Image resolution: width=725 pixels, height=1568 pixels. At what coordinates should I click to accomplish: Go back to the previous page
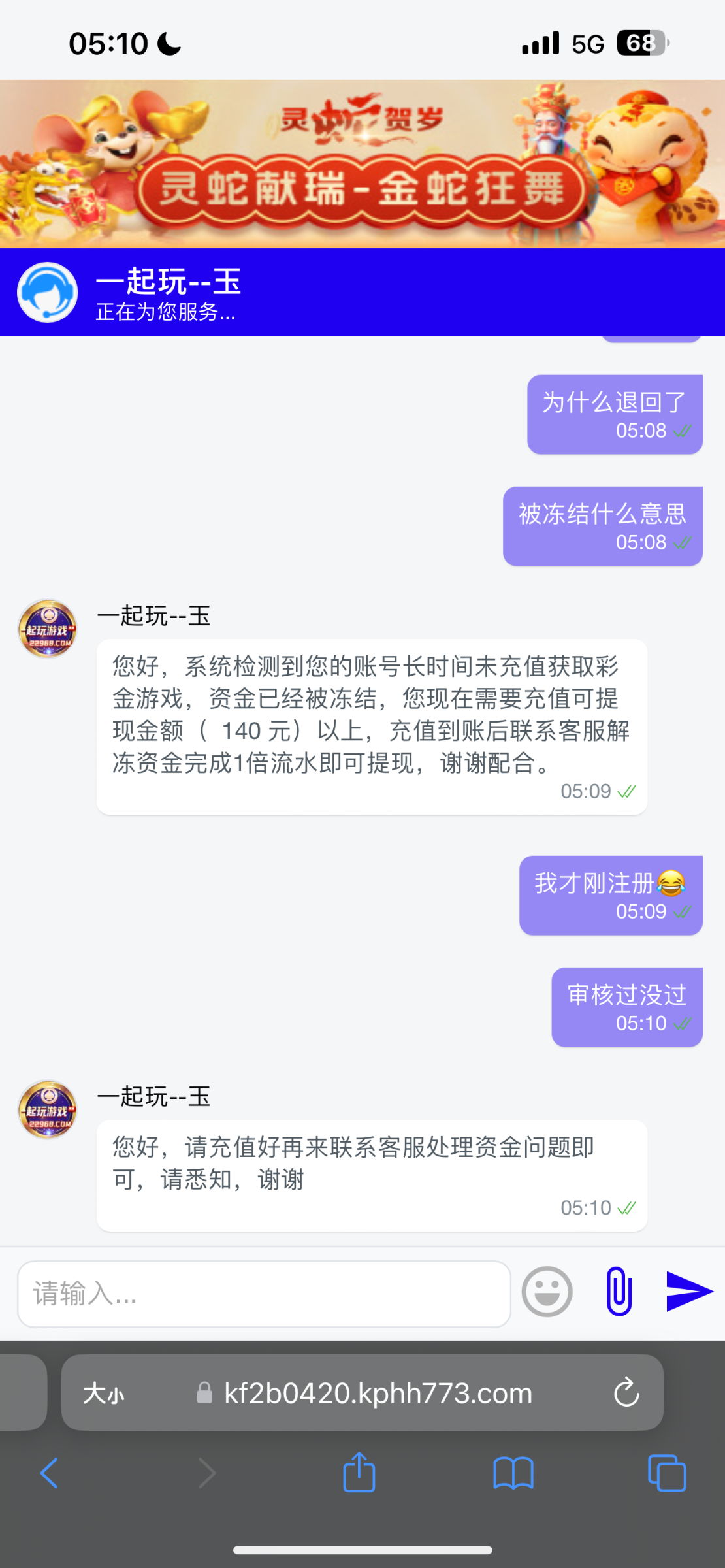50,1473
